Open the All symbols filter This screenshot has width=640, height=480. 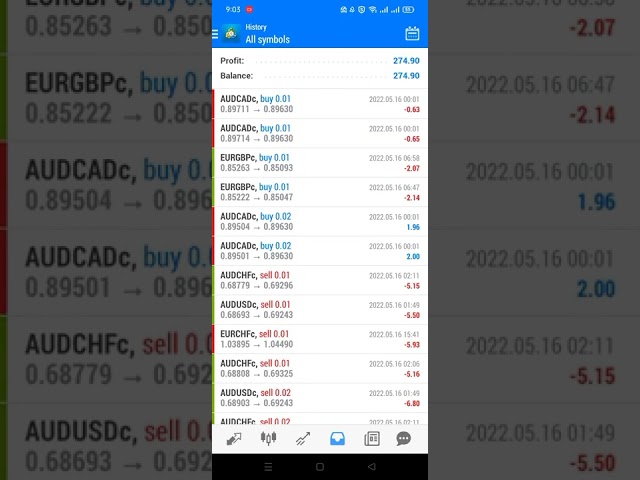pos(267,39)
